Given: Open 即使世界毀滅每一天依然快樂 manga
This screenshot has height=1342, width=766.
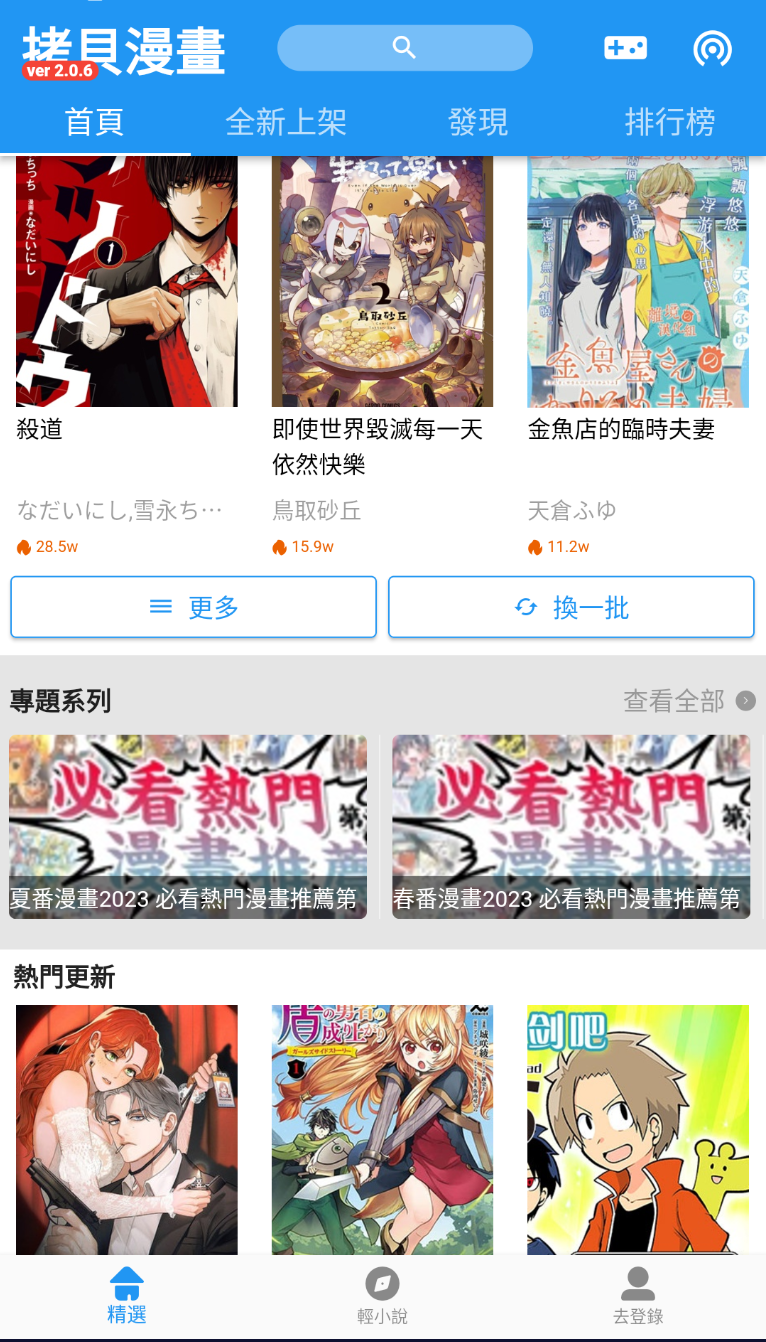Looking at the screenshot, I should point(382,290).
